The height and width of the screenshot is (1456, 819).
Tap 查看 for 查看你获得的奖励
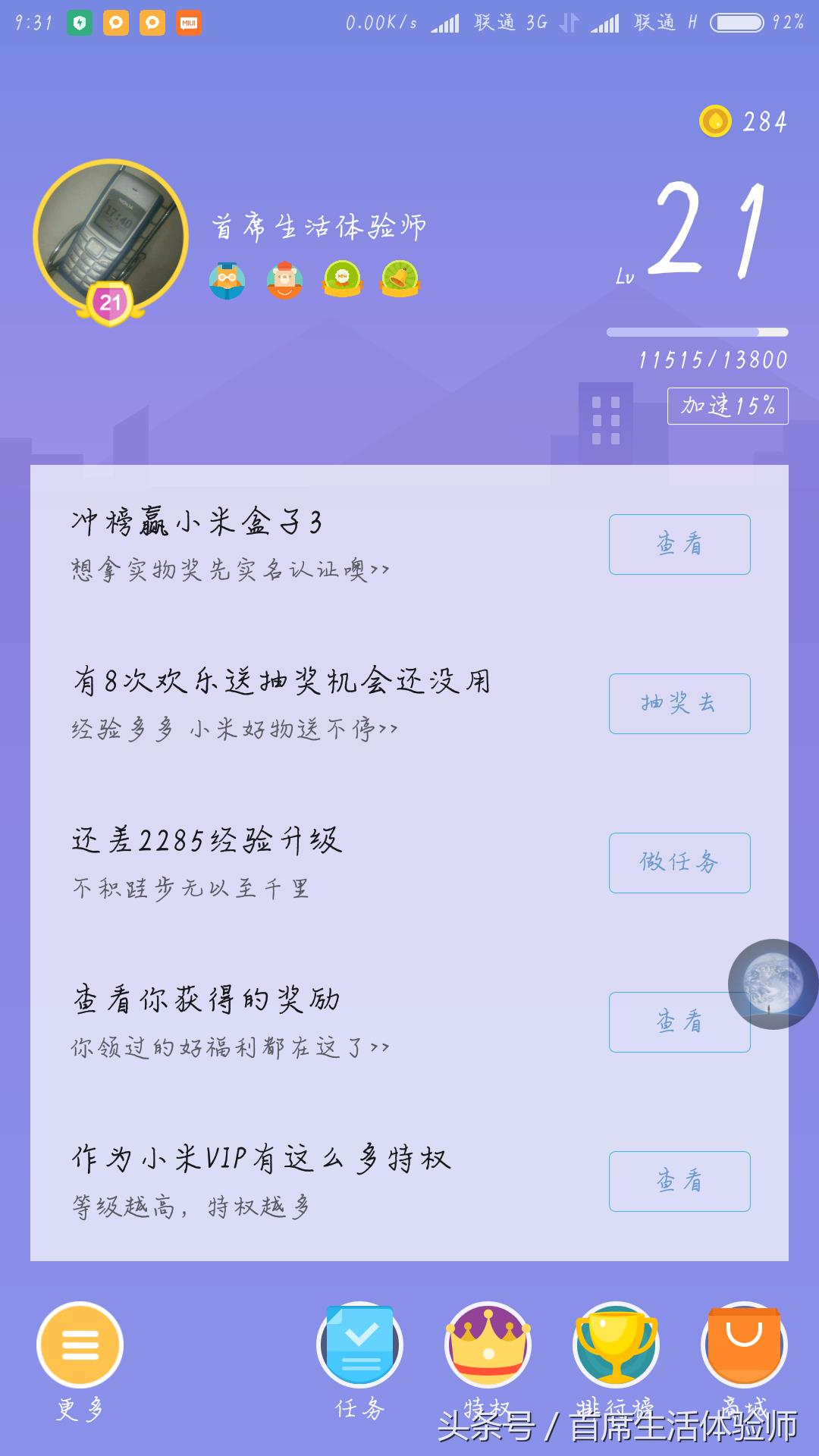click(679, 1022)
